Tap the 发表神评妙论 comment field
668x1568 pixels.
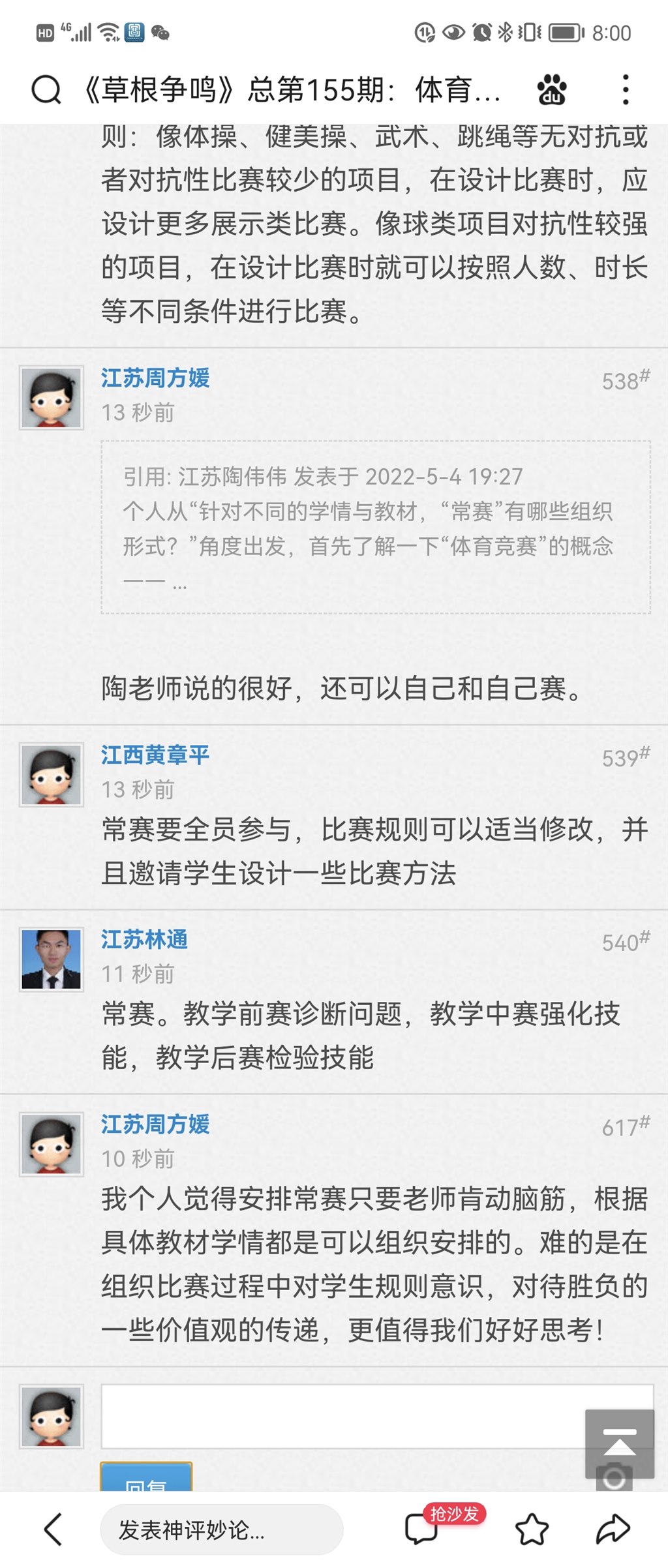(x=221, y=1530)
